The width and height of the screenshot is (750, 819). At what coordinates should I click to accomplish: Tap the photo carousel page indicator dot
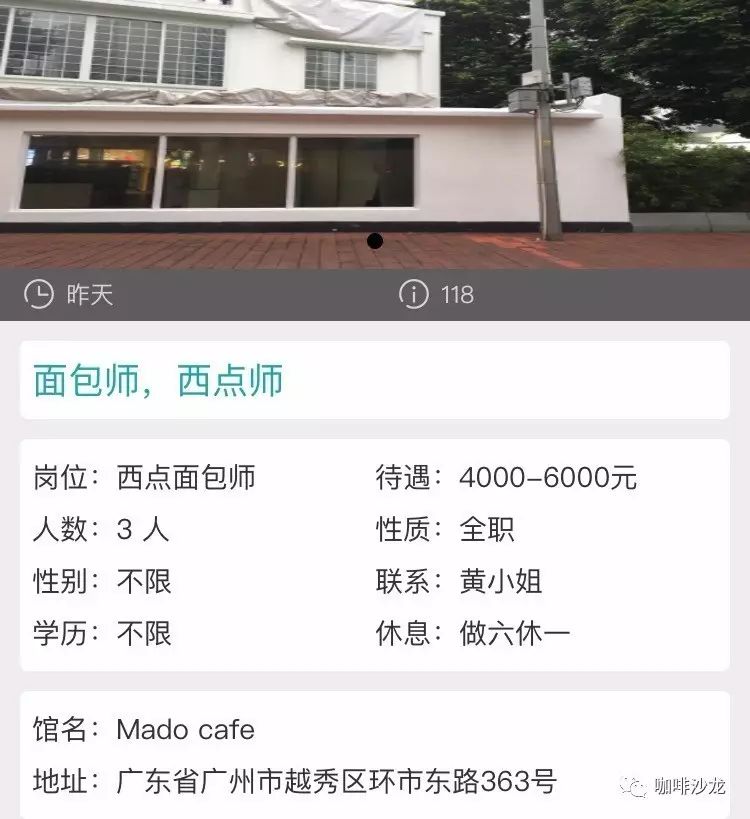pos(375,241)
